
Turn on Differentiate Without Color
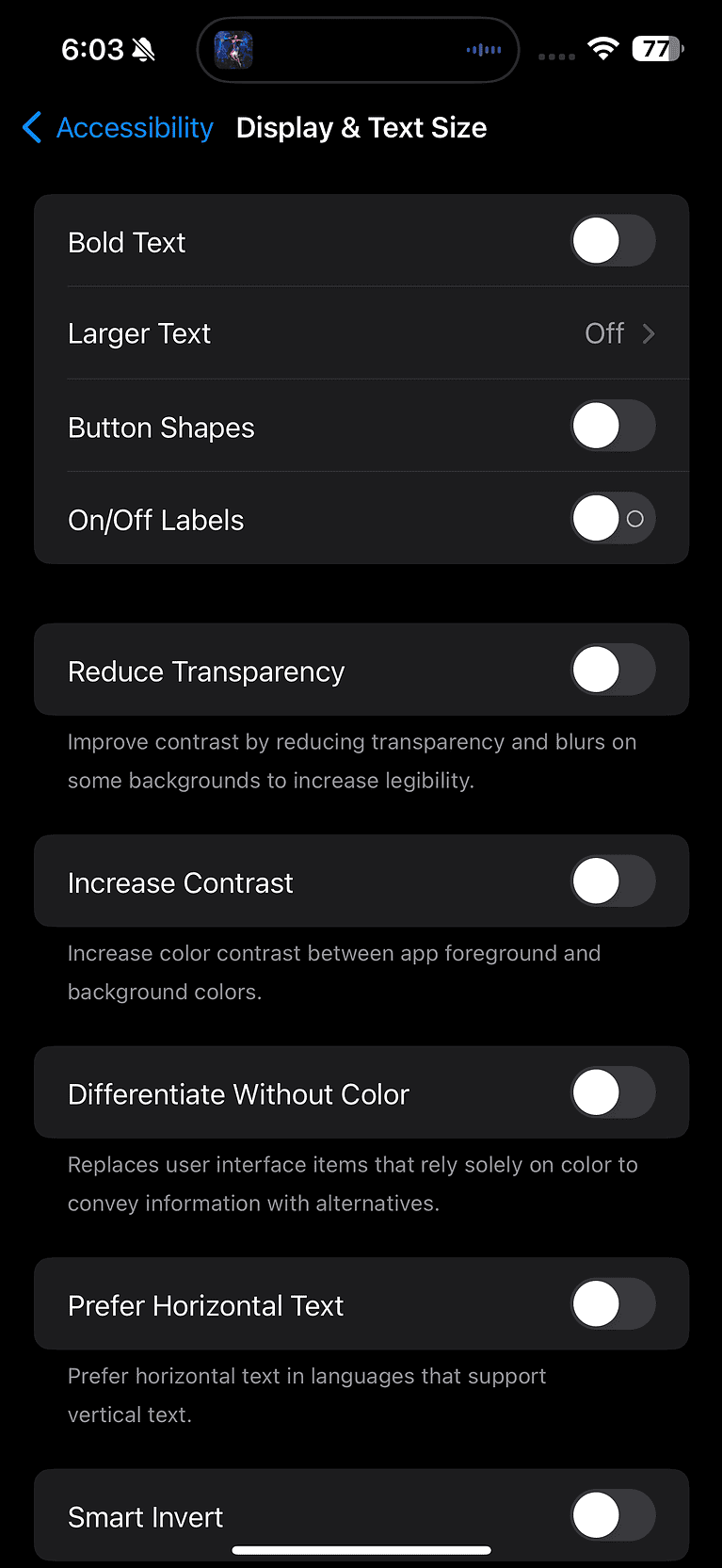pos(613,1092)
